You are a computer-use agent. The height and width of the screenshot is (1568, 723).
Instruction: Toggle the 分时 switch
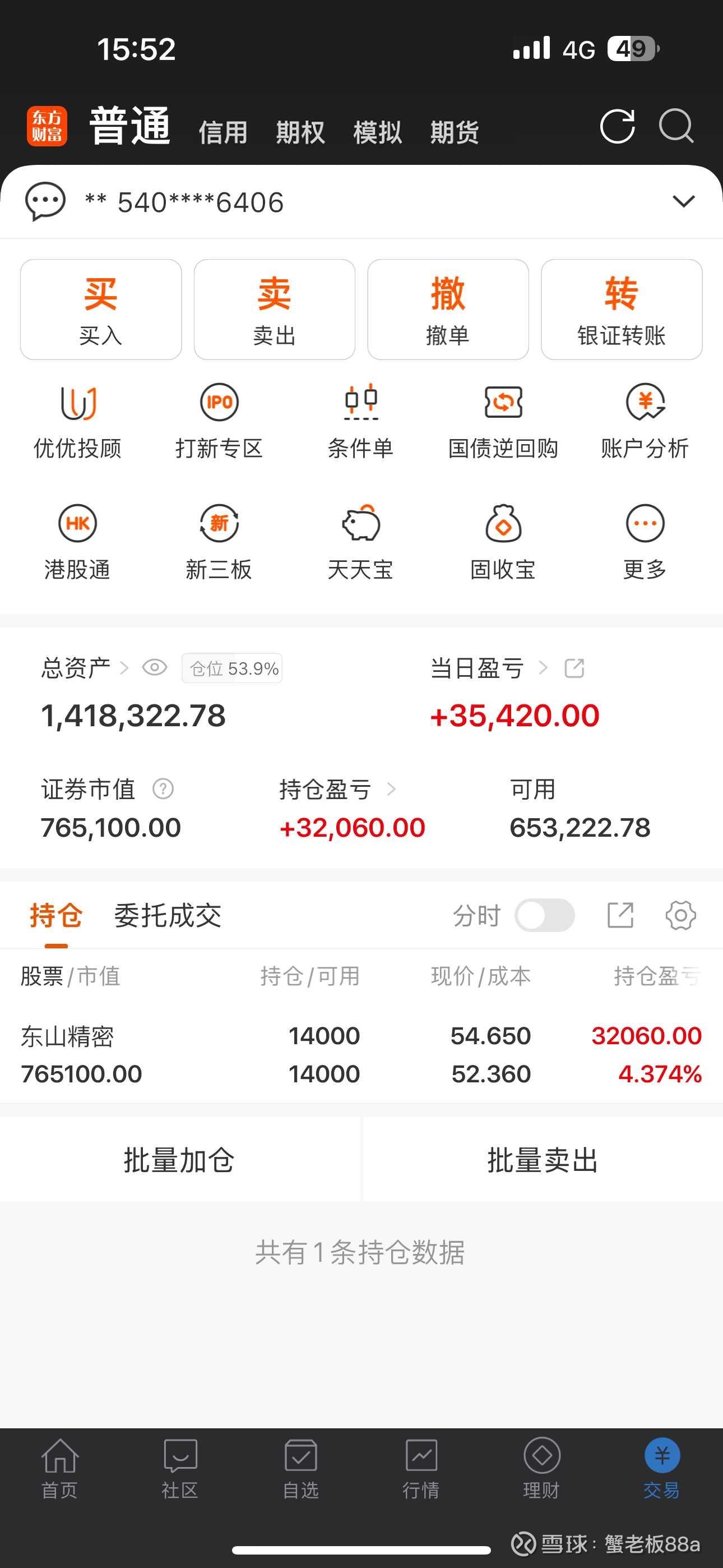tap(544, 915)
